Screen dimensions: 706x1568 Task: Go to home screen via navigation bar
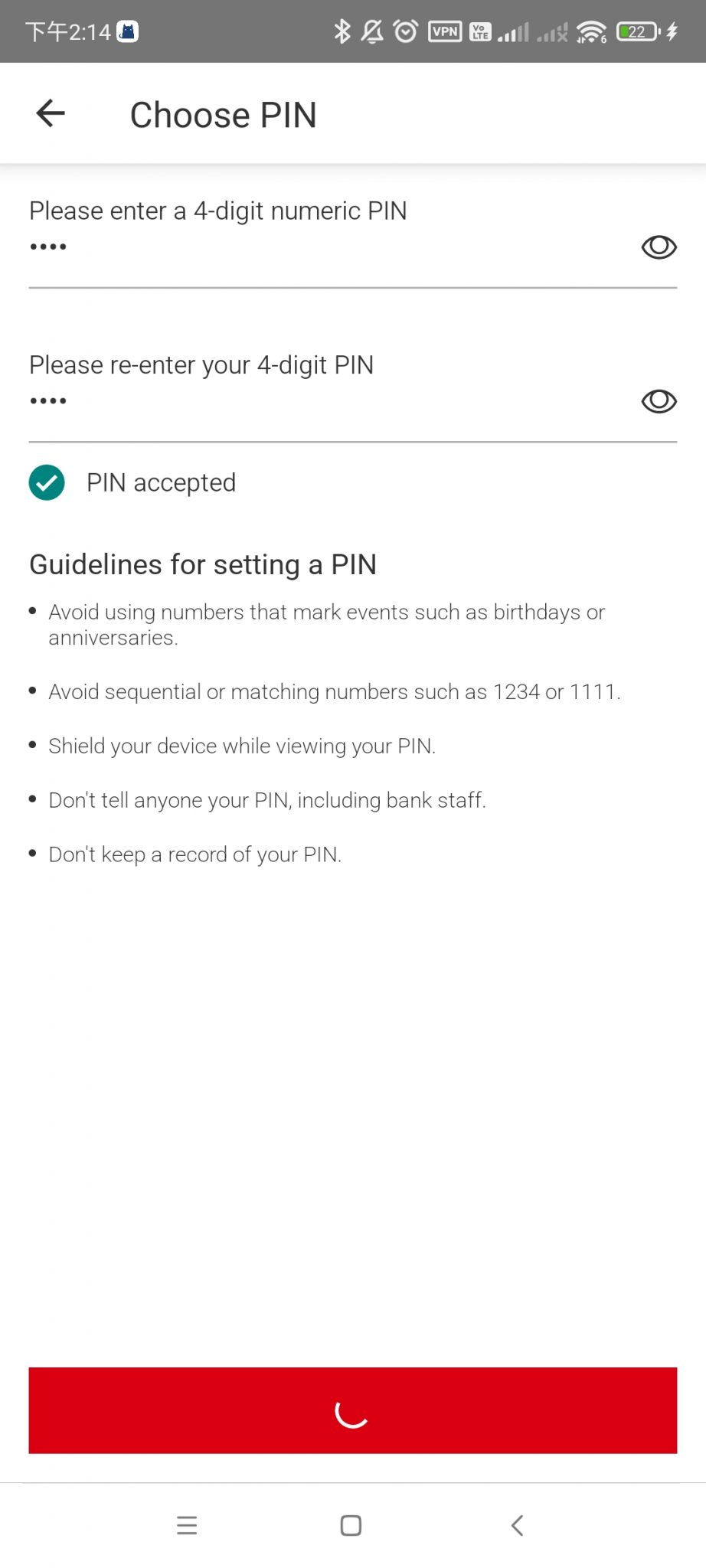tap(351, 1525)
